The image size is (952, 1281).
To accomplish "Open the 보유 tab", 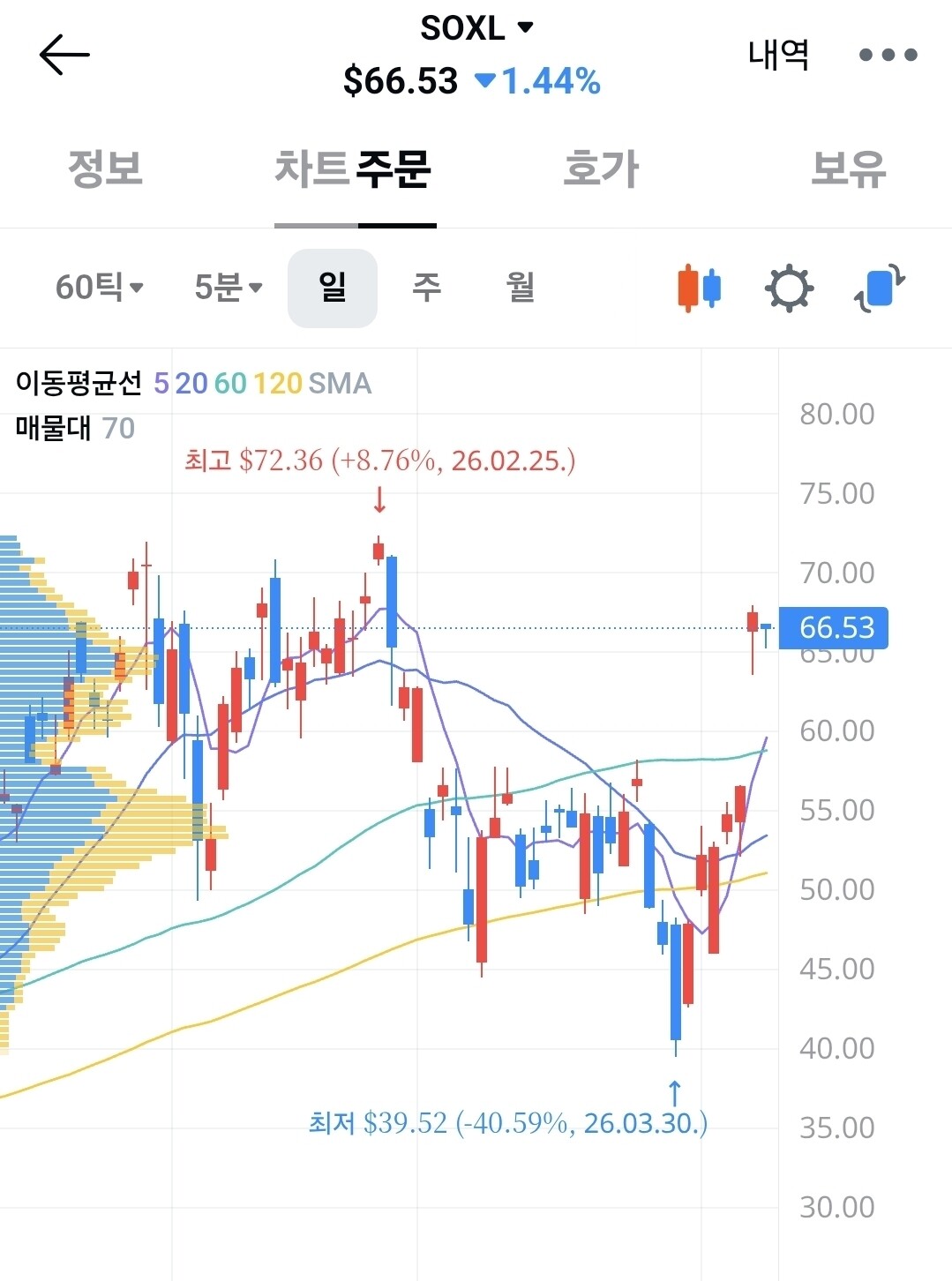I will coord(848,169).
